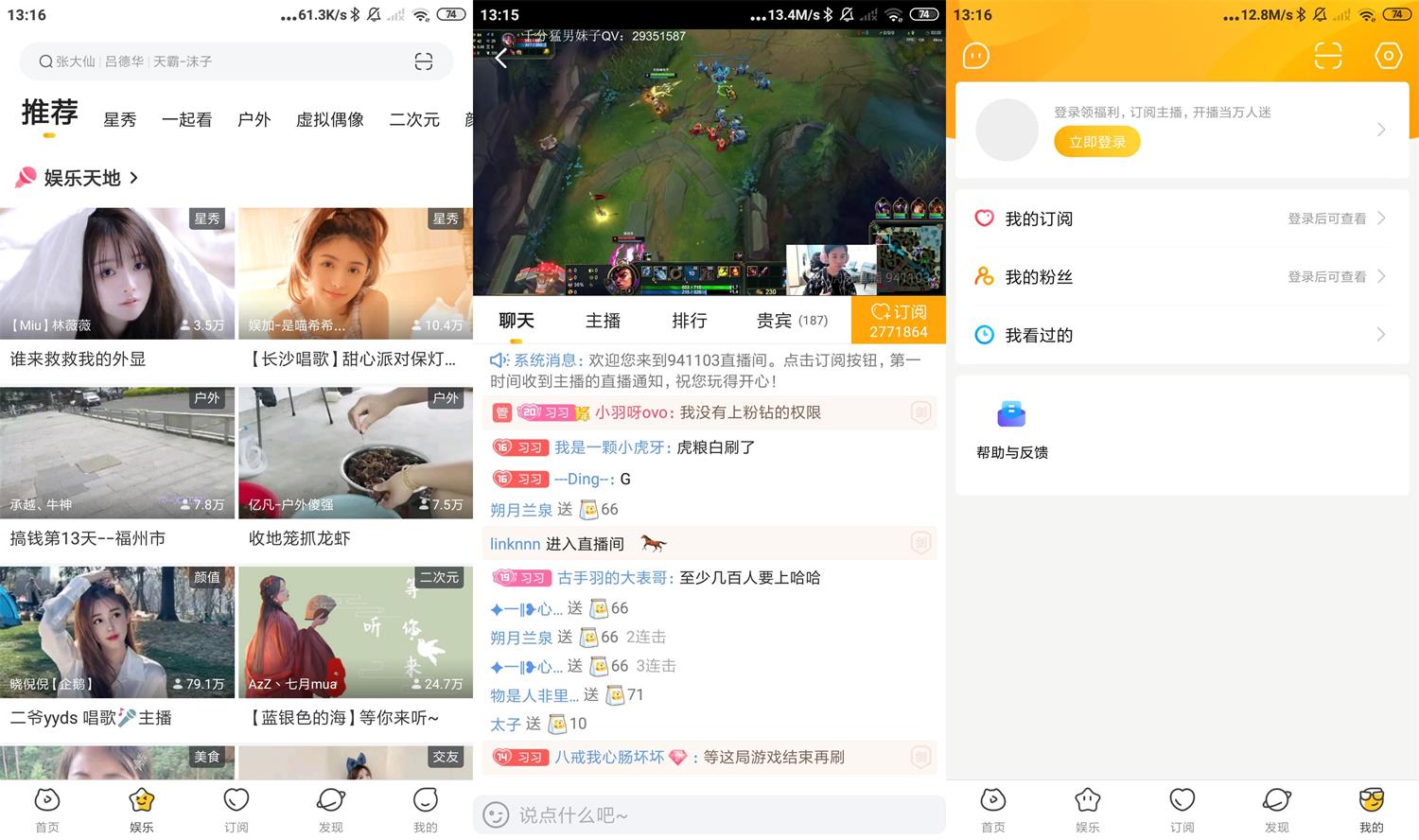
Task: Switch to the 星秀 category tab
Action: (x=120, y=119)
